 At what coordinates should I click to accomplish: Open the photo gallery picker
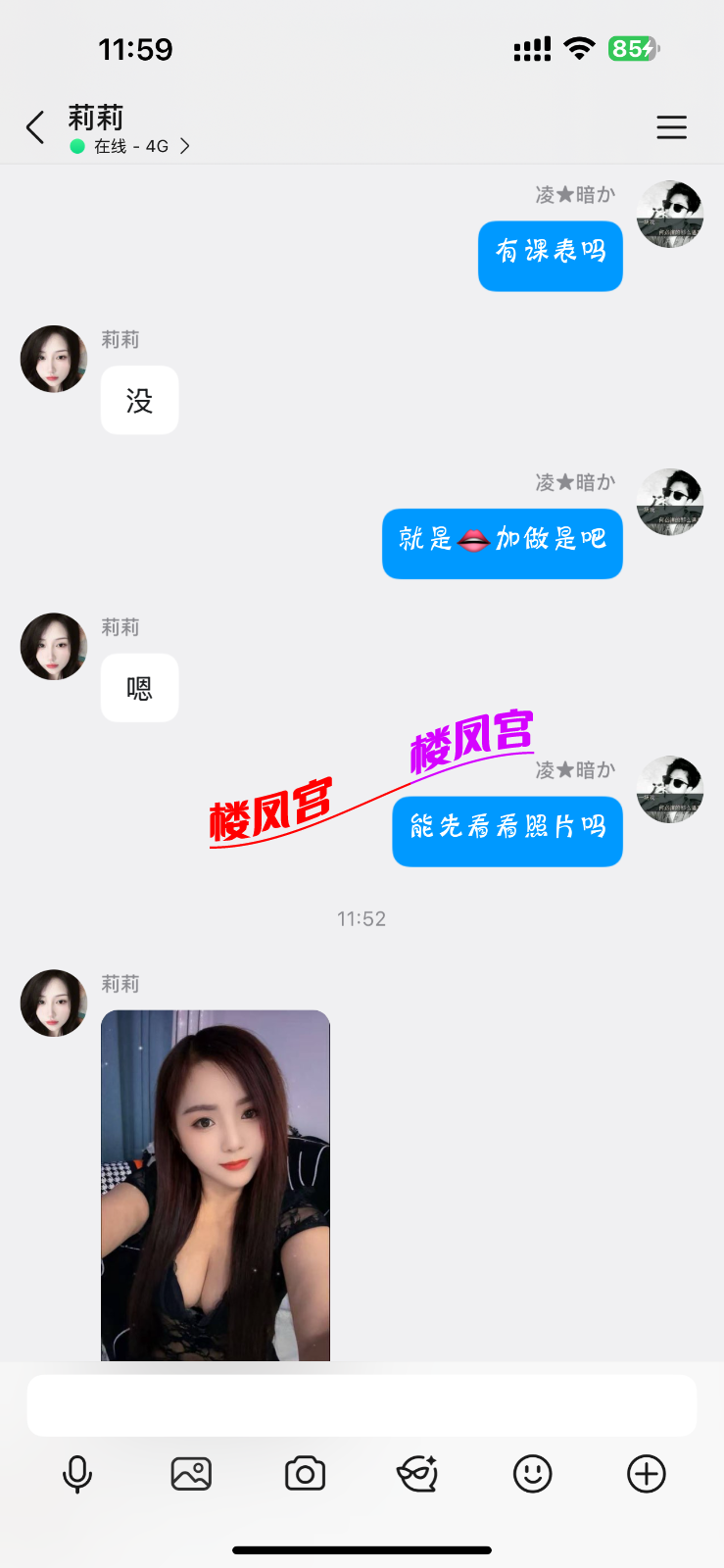[191, 1474]
